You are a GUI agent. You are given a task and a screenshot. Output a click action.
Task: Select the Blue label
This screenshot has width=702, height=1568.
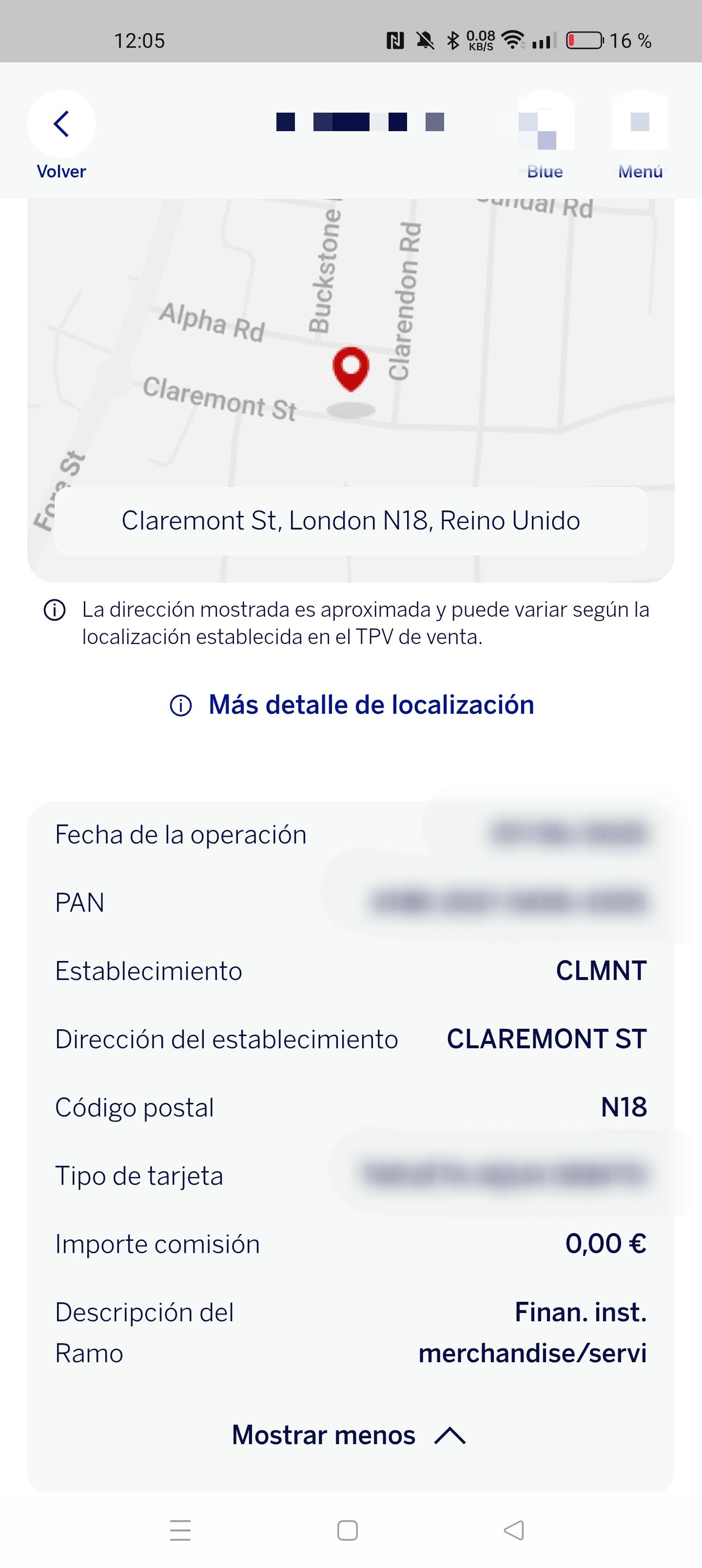point(545,172)
